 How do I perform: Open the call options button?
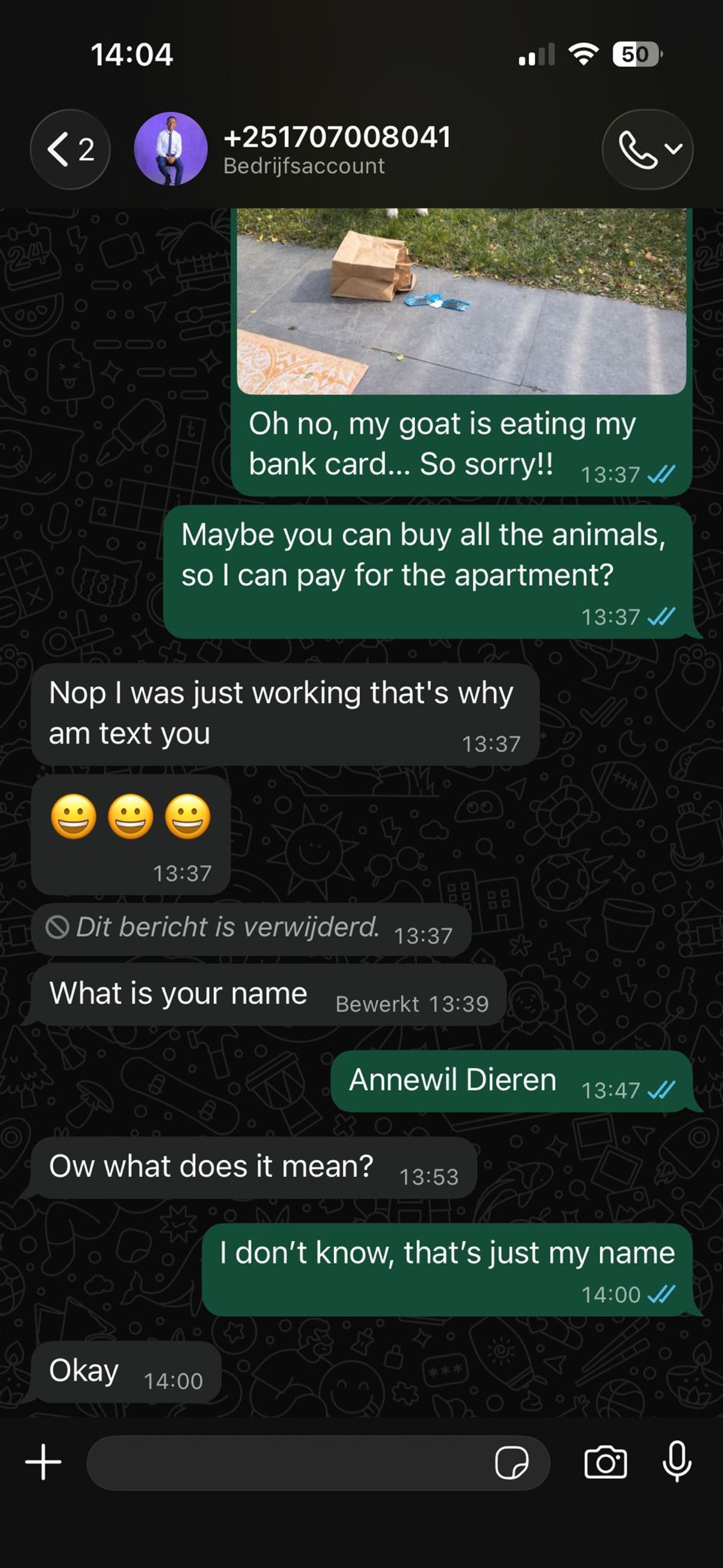[x=648, y=150]
